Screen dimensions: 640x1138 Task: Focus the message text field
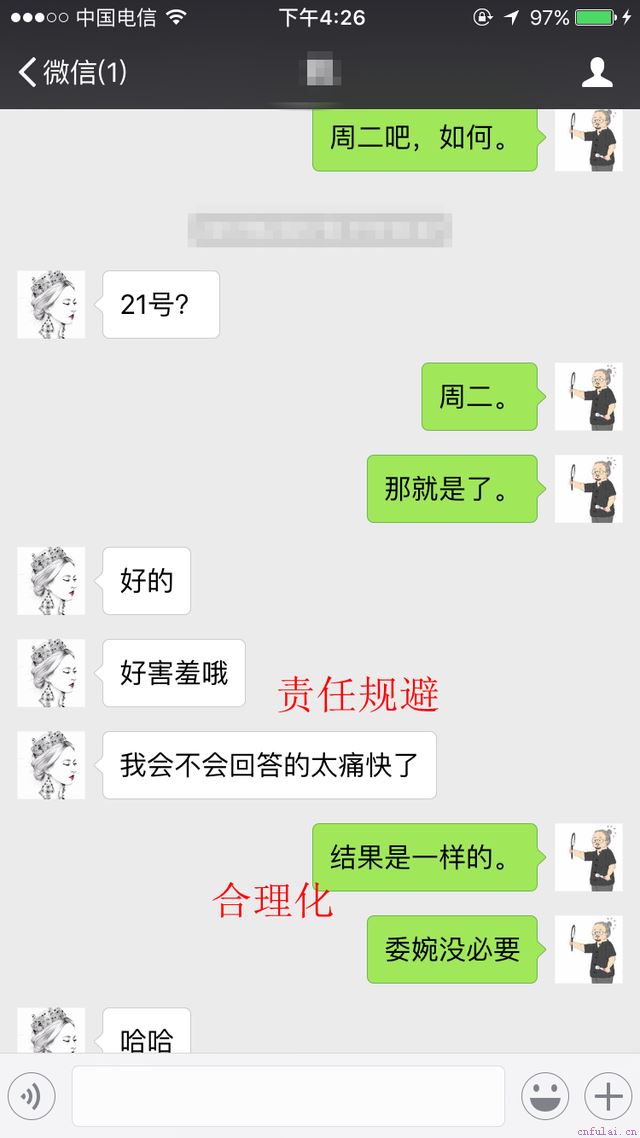tap(288, 1097)
